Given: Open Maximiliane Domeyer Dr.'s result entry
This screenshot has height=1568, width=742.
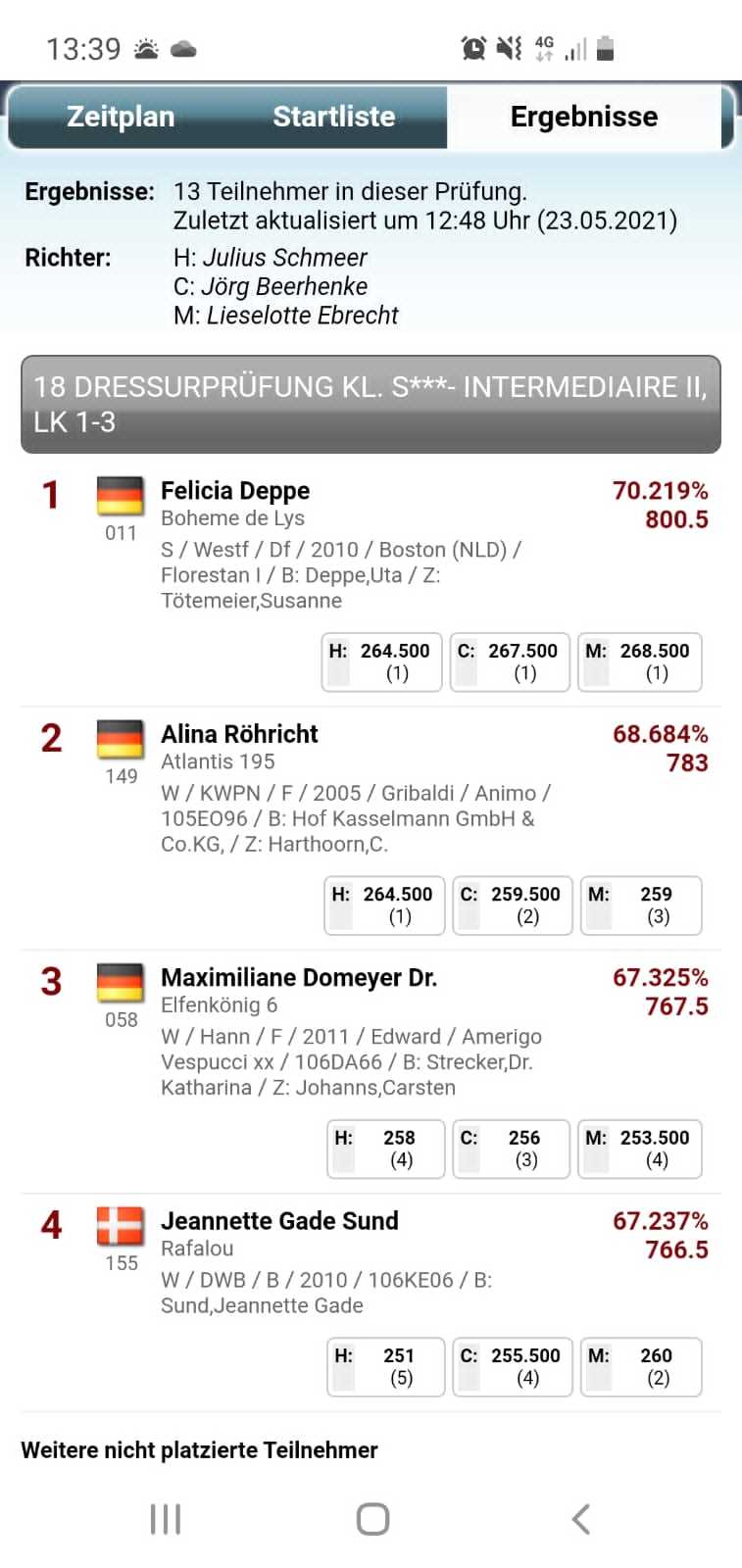Looking at the screenshot, I should coord(298,977).
